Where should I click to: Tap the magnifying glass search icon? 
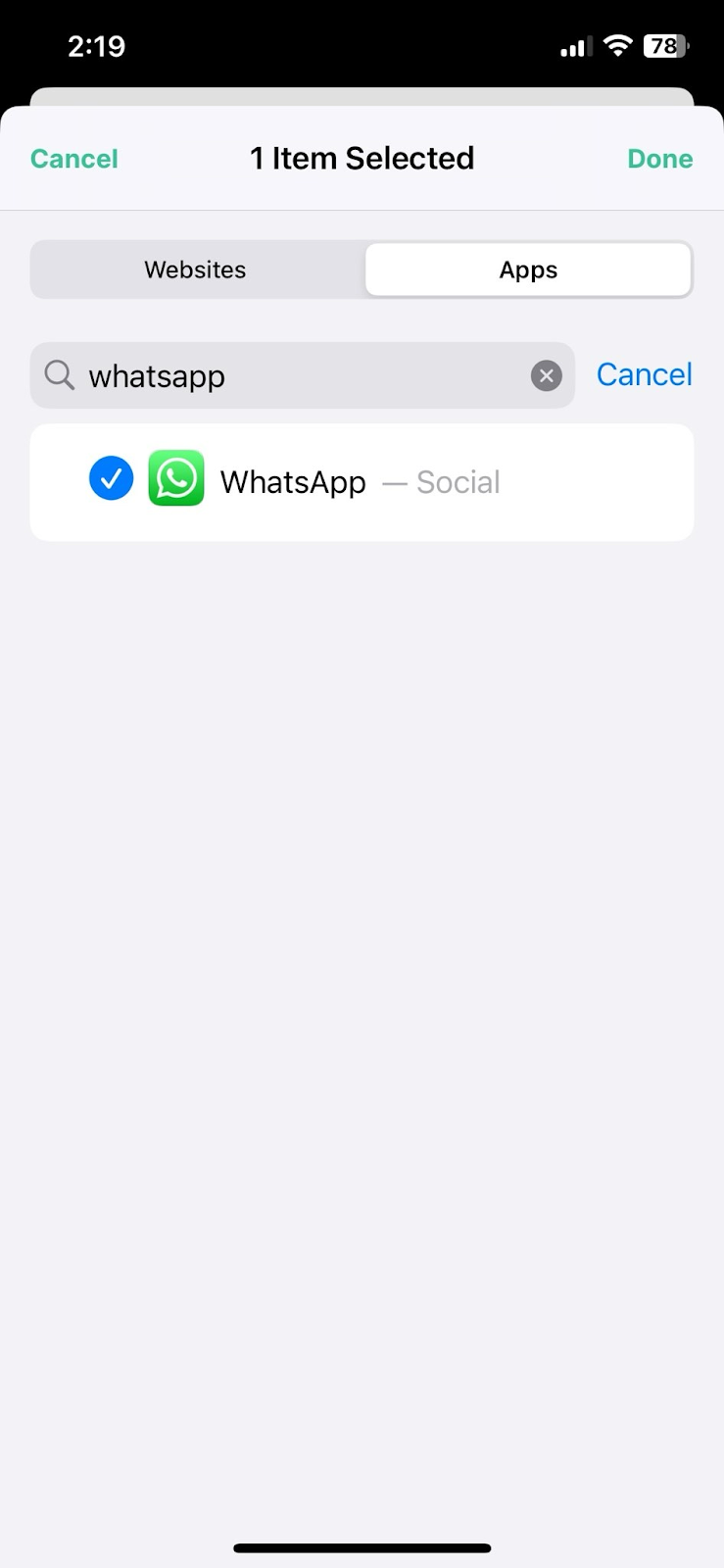point(59,375)
